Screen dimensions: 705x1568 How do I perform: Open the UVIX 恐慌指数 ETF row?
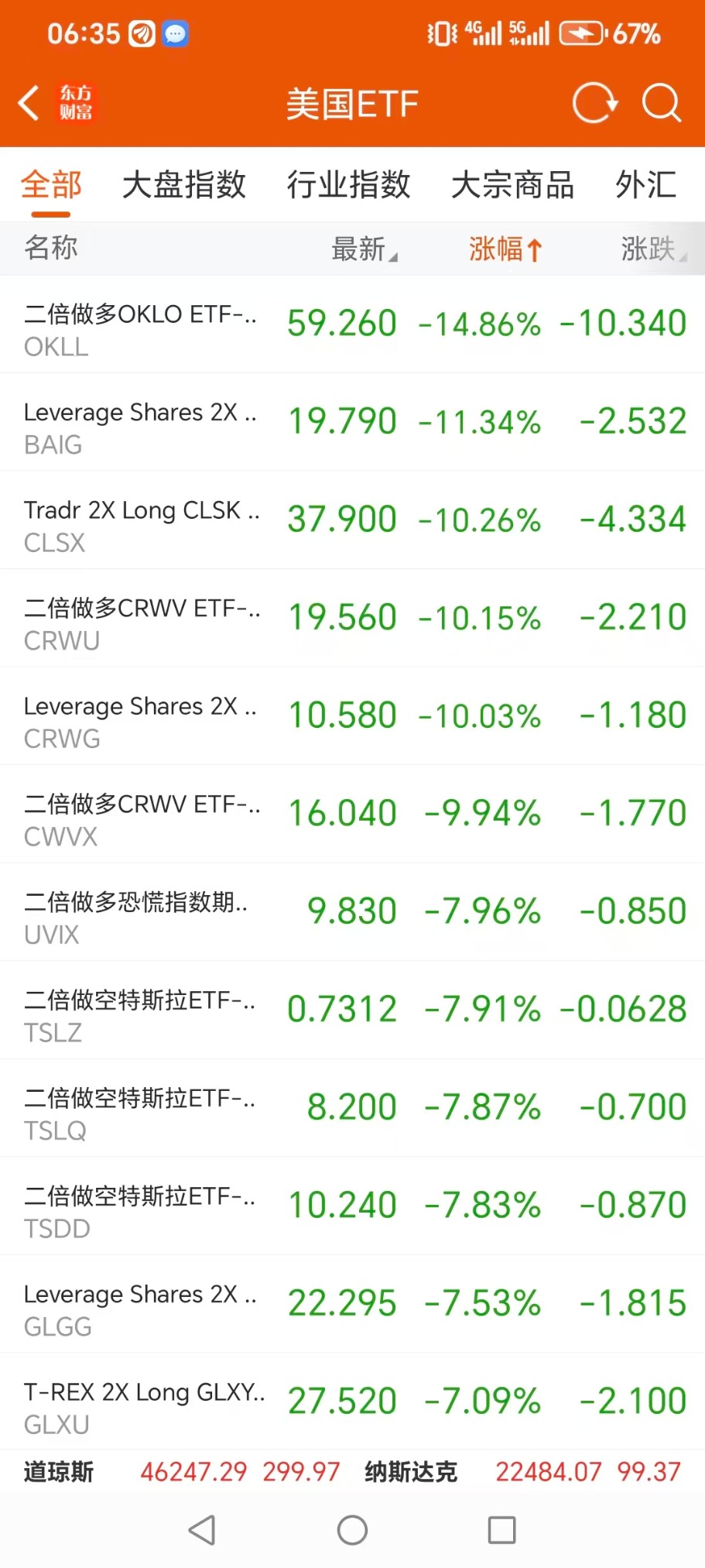pos(352,912)
